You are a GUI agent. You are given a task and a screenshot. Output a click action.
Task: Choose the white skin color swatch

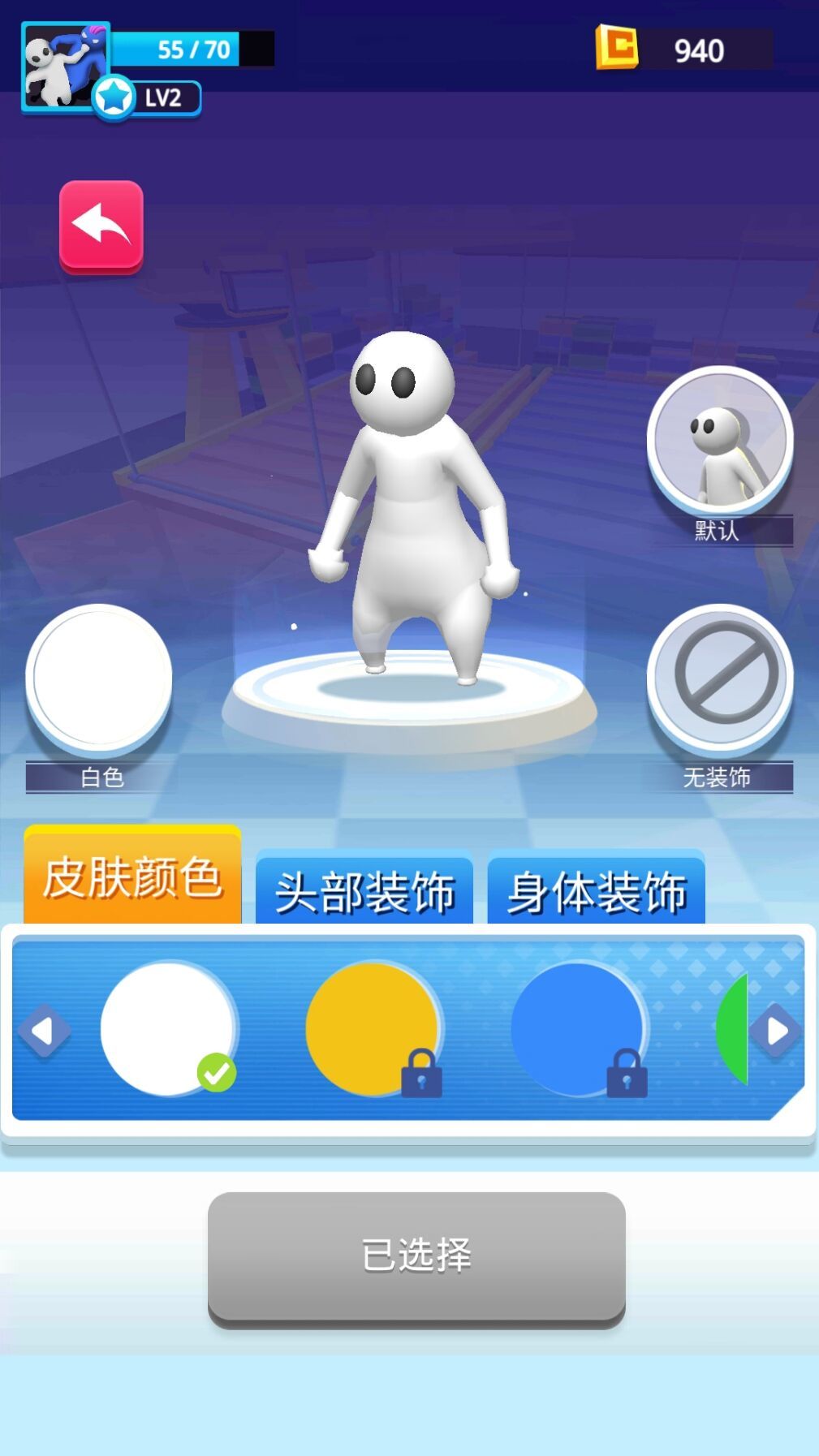[x=167, y=1028]
